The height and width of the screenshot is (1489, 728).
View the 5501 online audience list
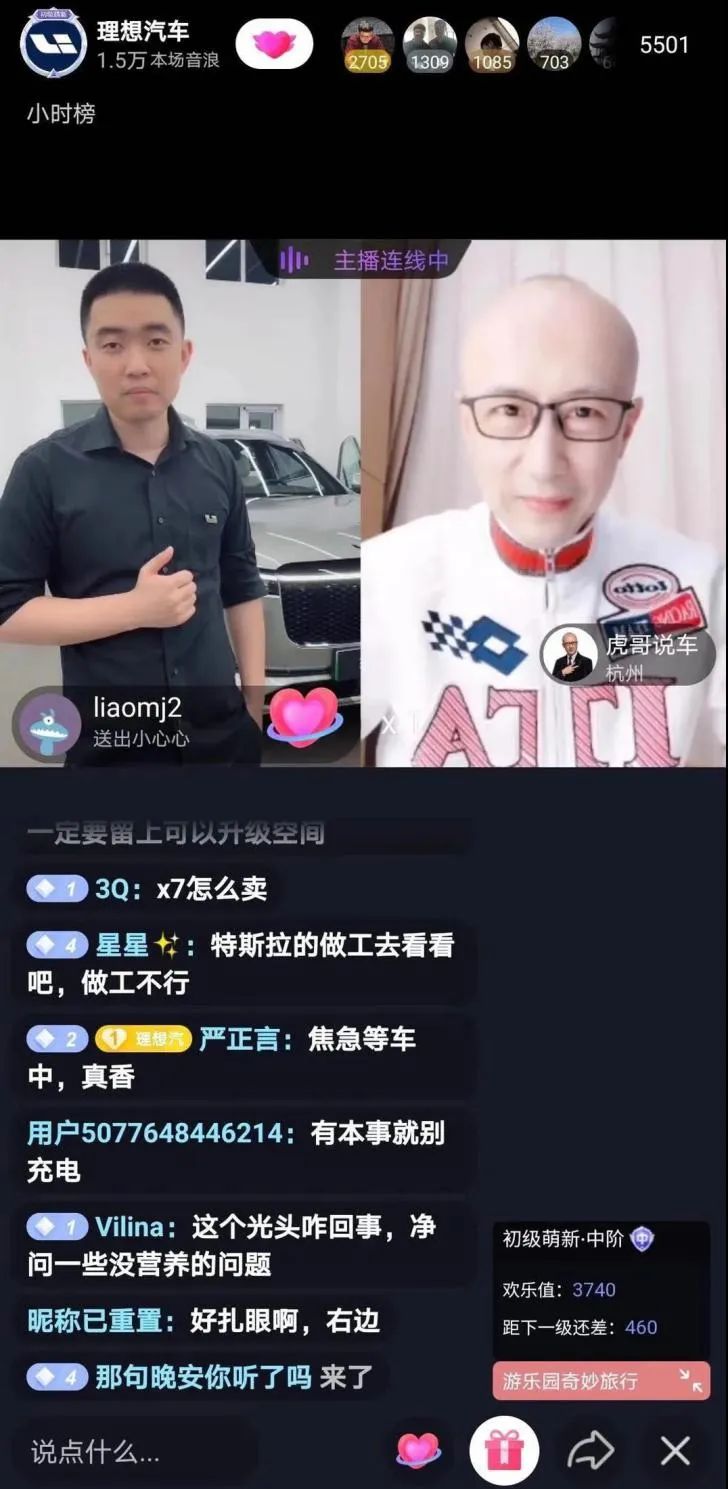pos(664,45)
